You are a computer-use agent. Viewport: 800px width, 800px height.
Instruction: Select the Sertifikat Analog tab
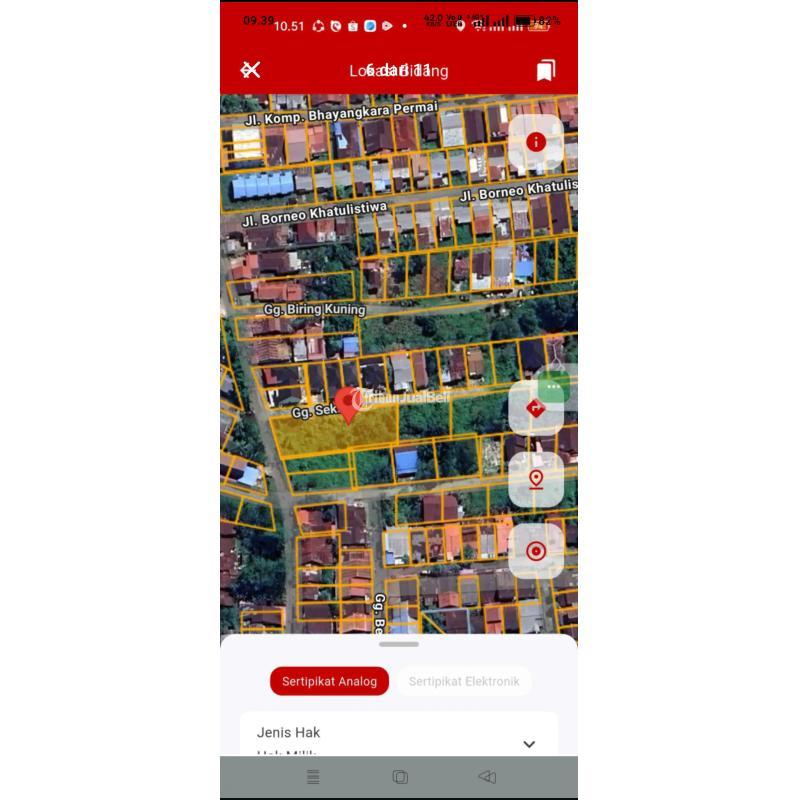(x=329, y=681)
